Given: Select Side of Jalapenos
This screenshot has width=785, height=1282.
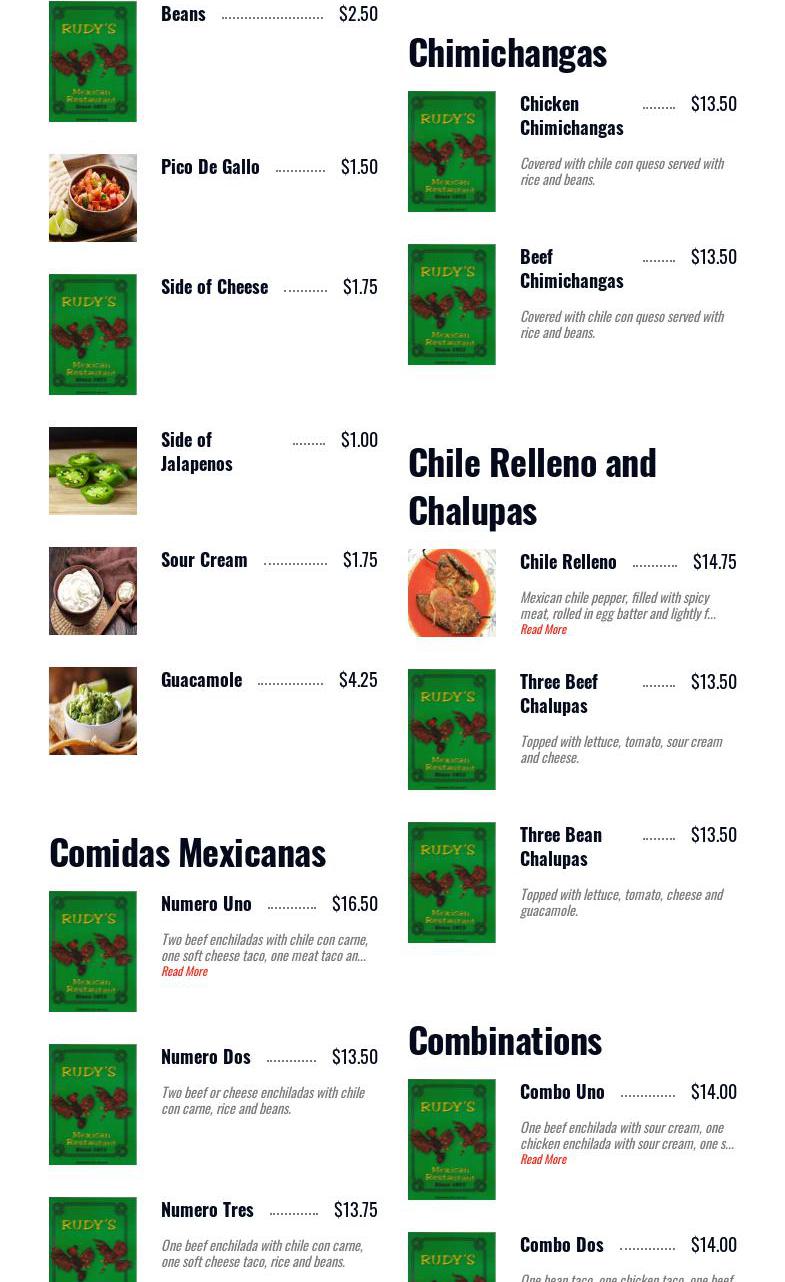Looking at the screenshot, I should click(197, 452).
